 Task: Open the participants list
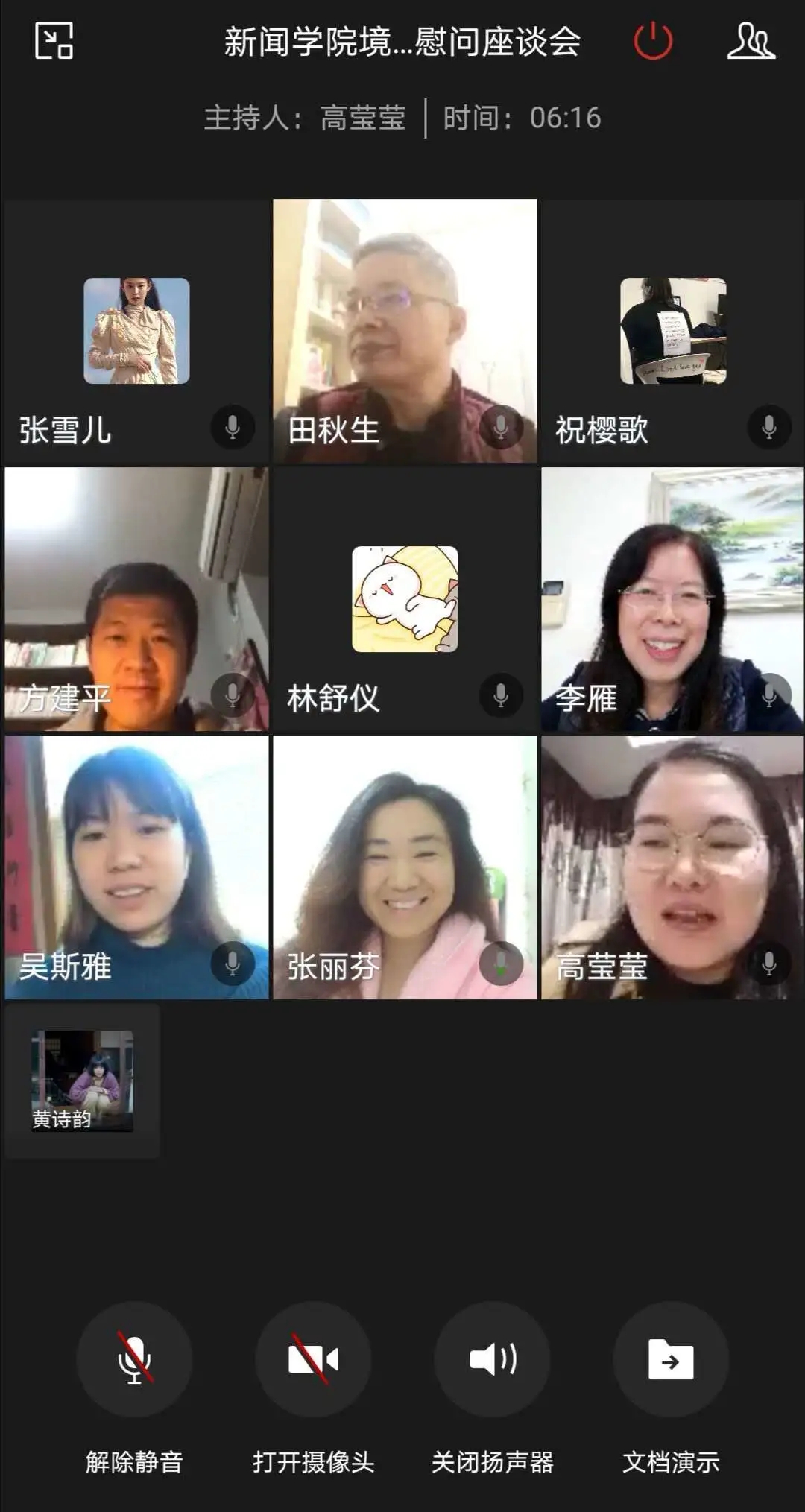(751, 40)
